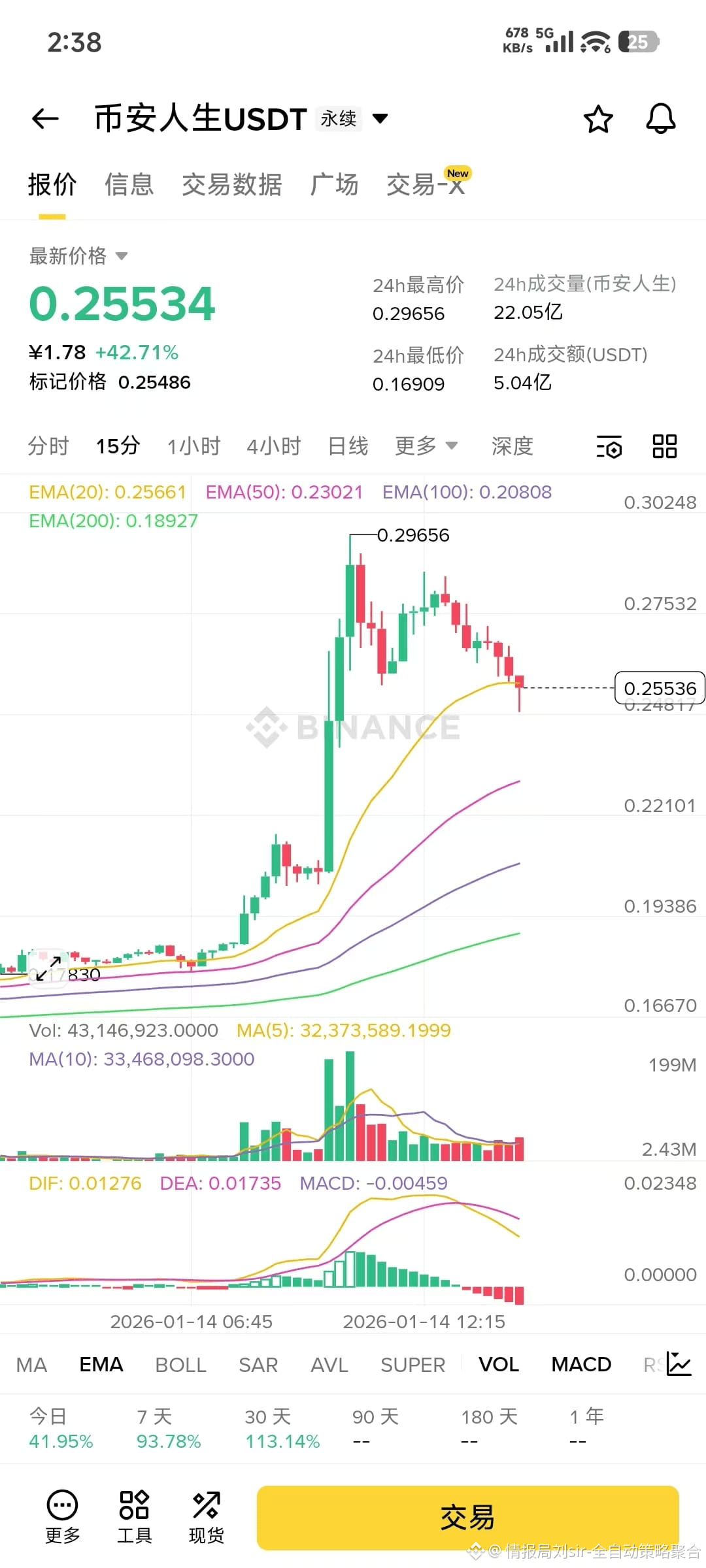Switch to the 交易数据 tab
The image size is (706, 1568).
point(231,185)
